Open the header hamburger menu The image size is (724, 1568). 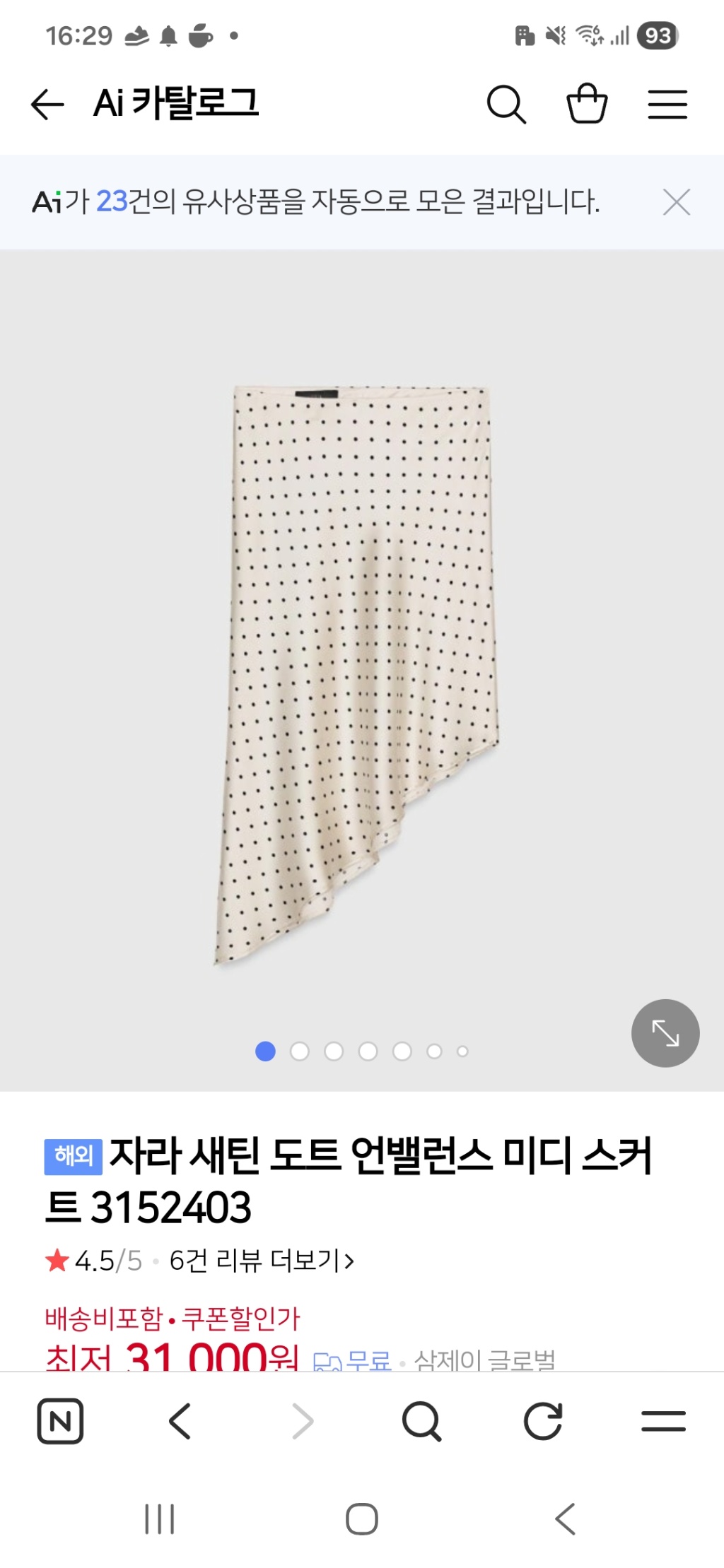667,105
